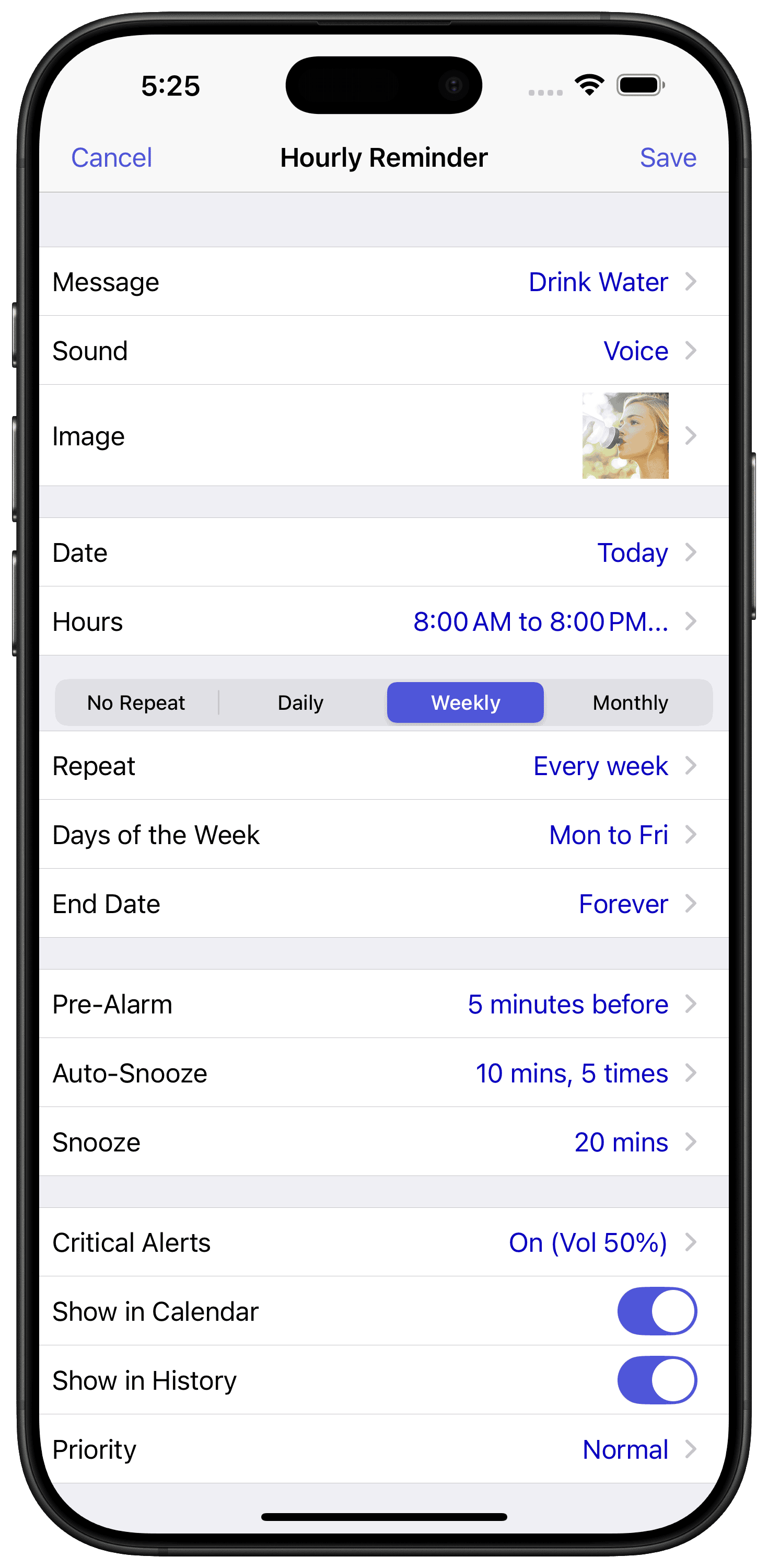768x1568 pixels.
Task: Cancel editing the hourly reminder
Action: 111,158
